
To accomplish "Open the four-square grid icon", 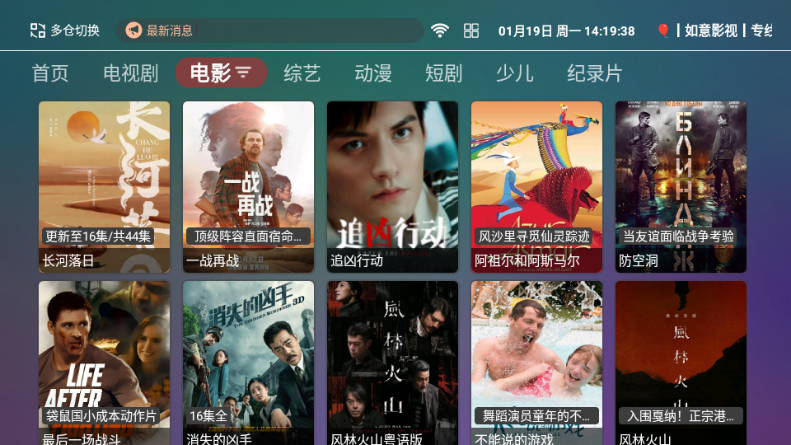I will click(471, 31).
